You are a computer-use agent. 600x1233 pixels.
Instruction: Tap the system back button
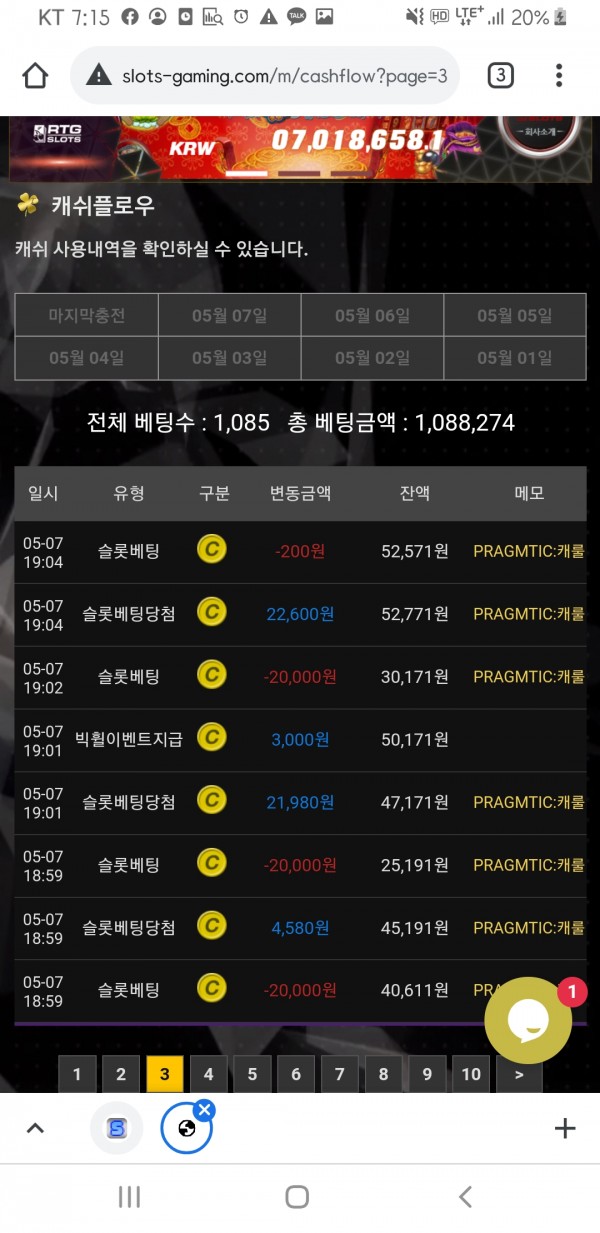[464, 1197]
